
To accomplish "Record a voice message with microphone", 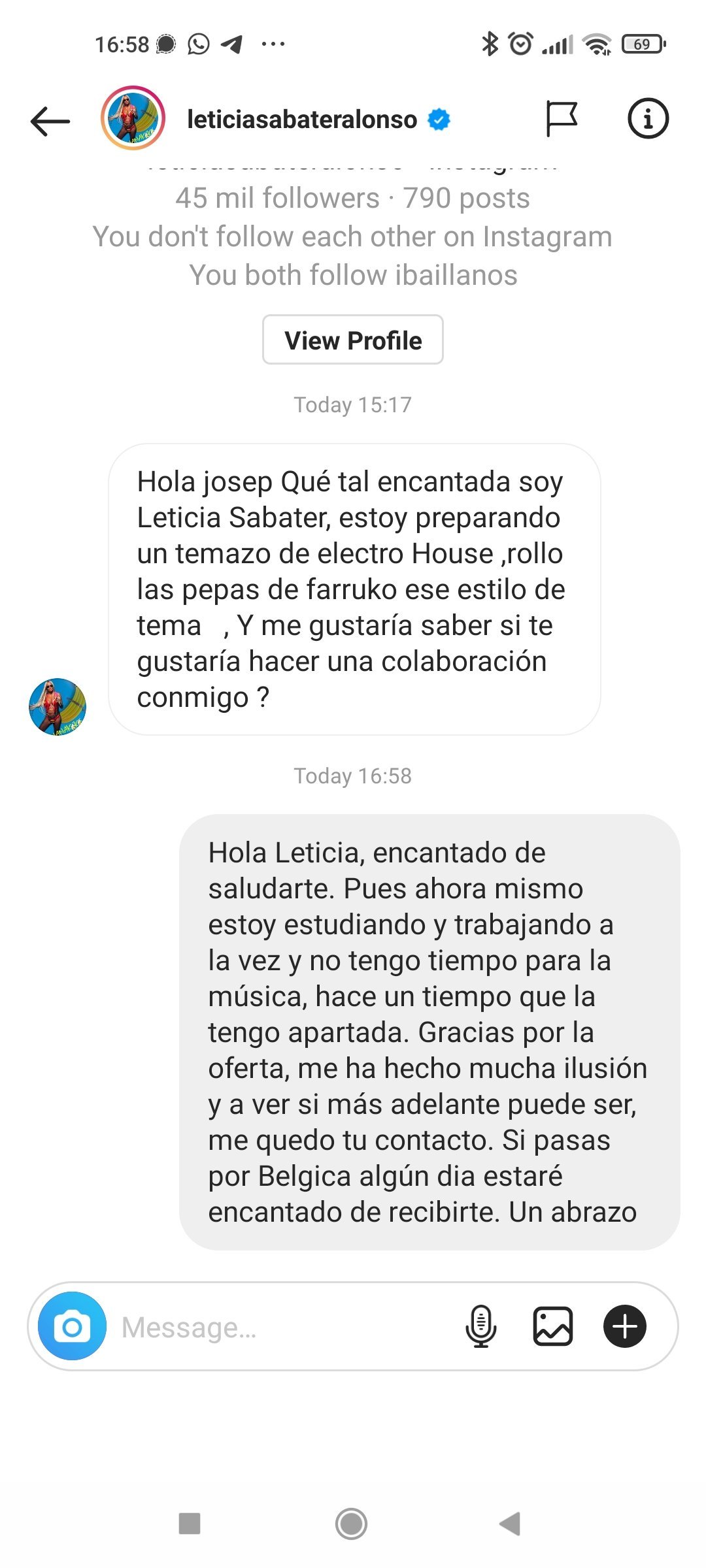I will coord(481,1327).
